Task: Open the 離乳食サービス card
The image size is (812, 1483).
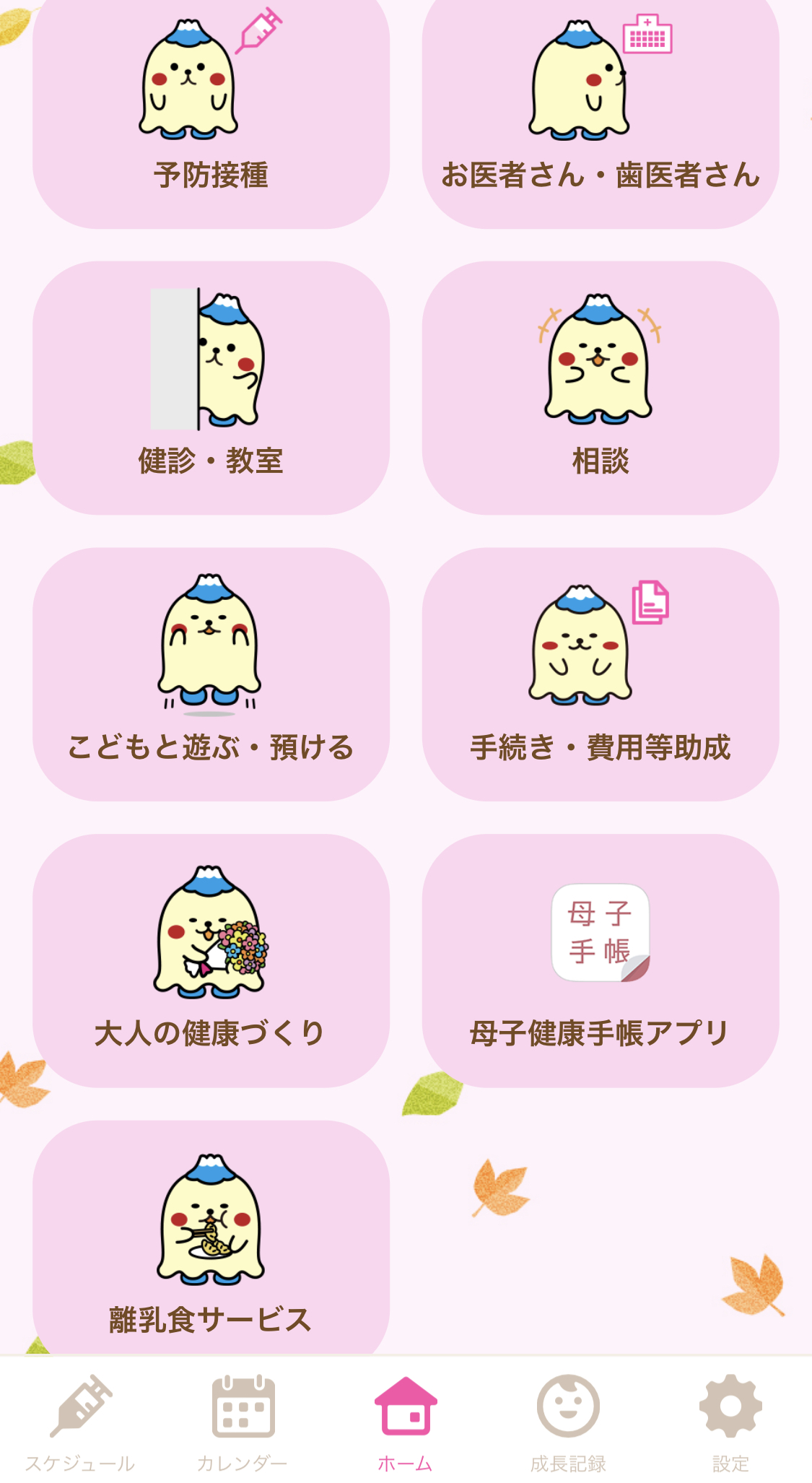Action: (211, 1238)
